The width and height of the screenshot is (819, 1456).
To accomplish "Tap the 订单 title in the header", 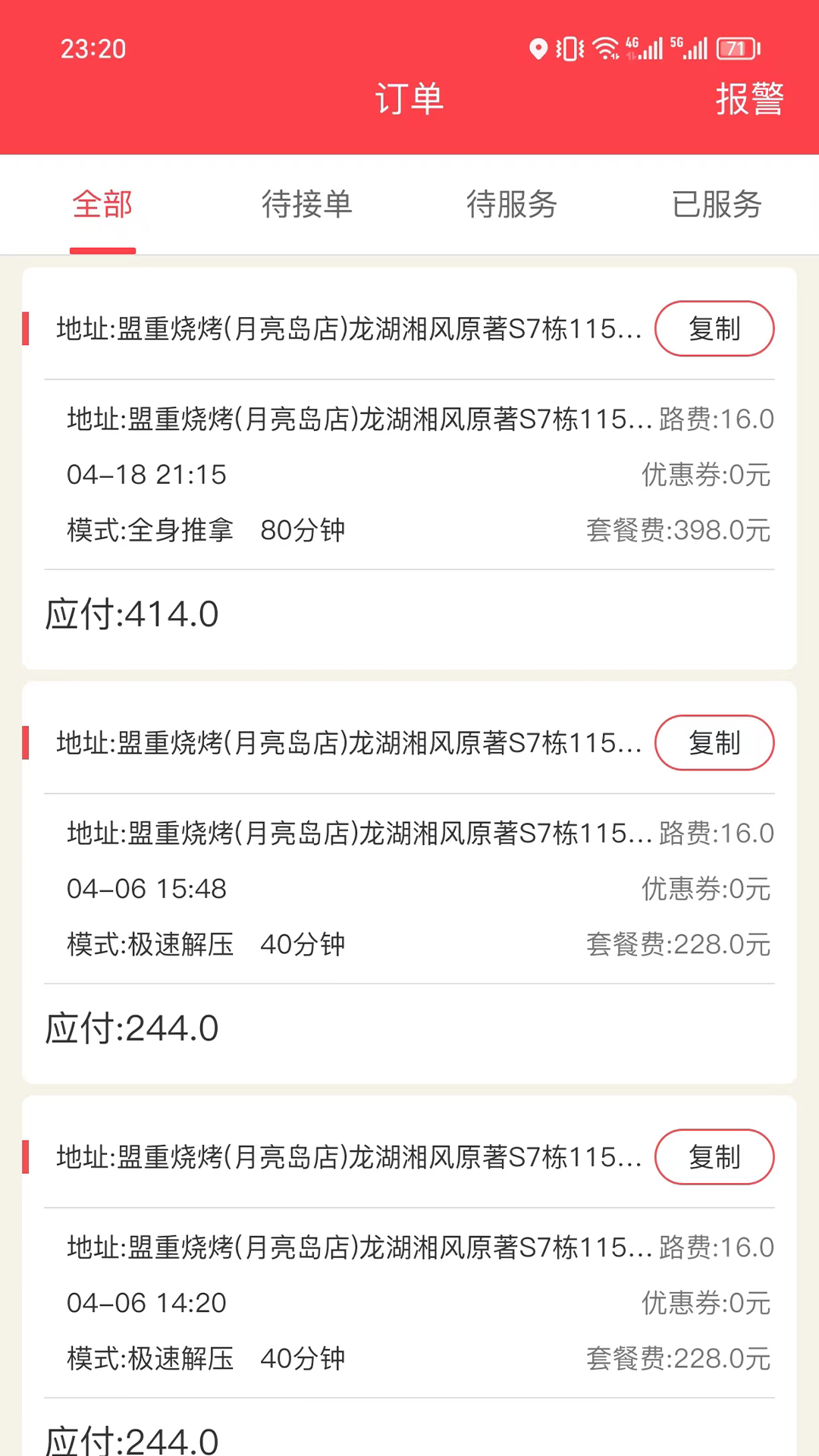I will (x=409, y=99).
